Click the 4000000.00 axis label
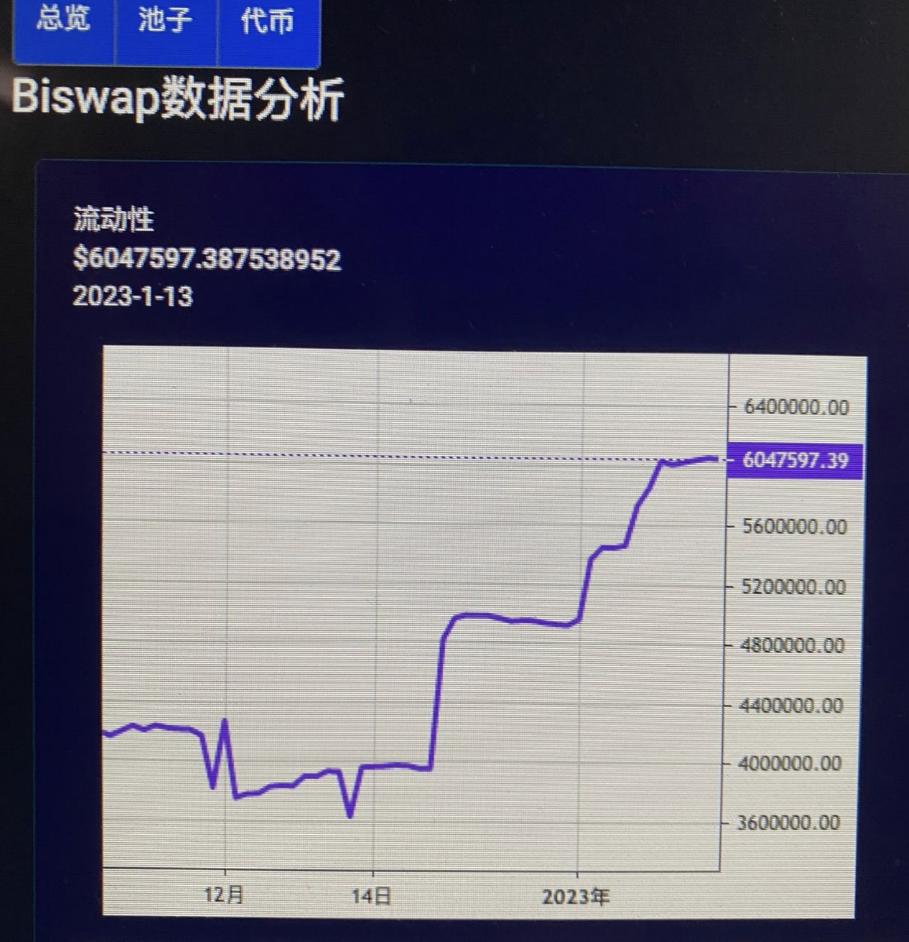 point(792,763)
